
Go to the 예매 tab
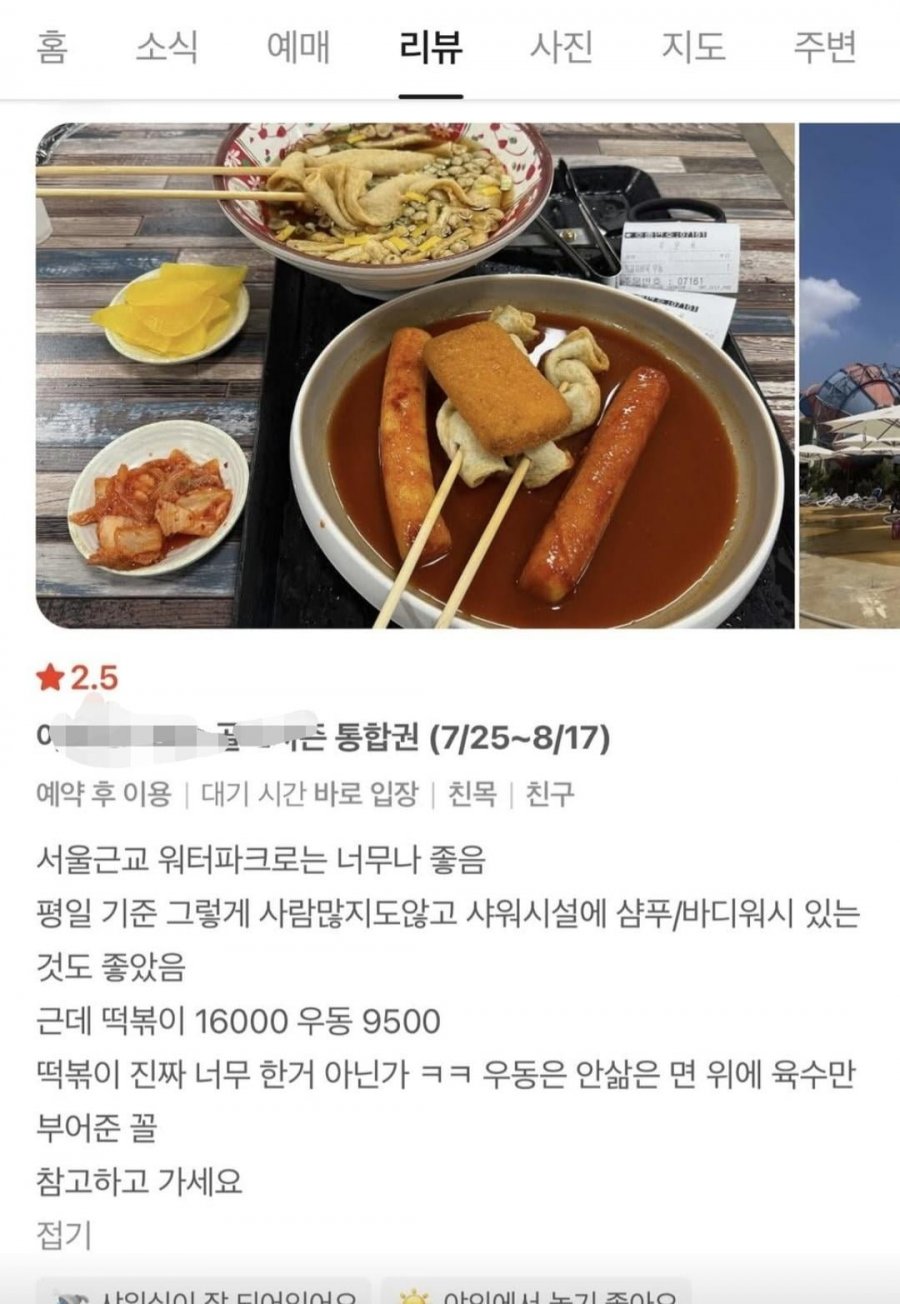[x=298, y=47]
